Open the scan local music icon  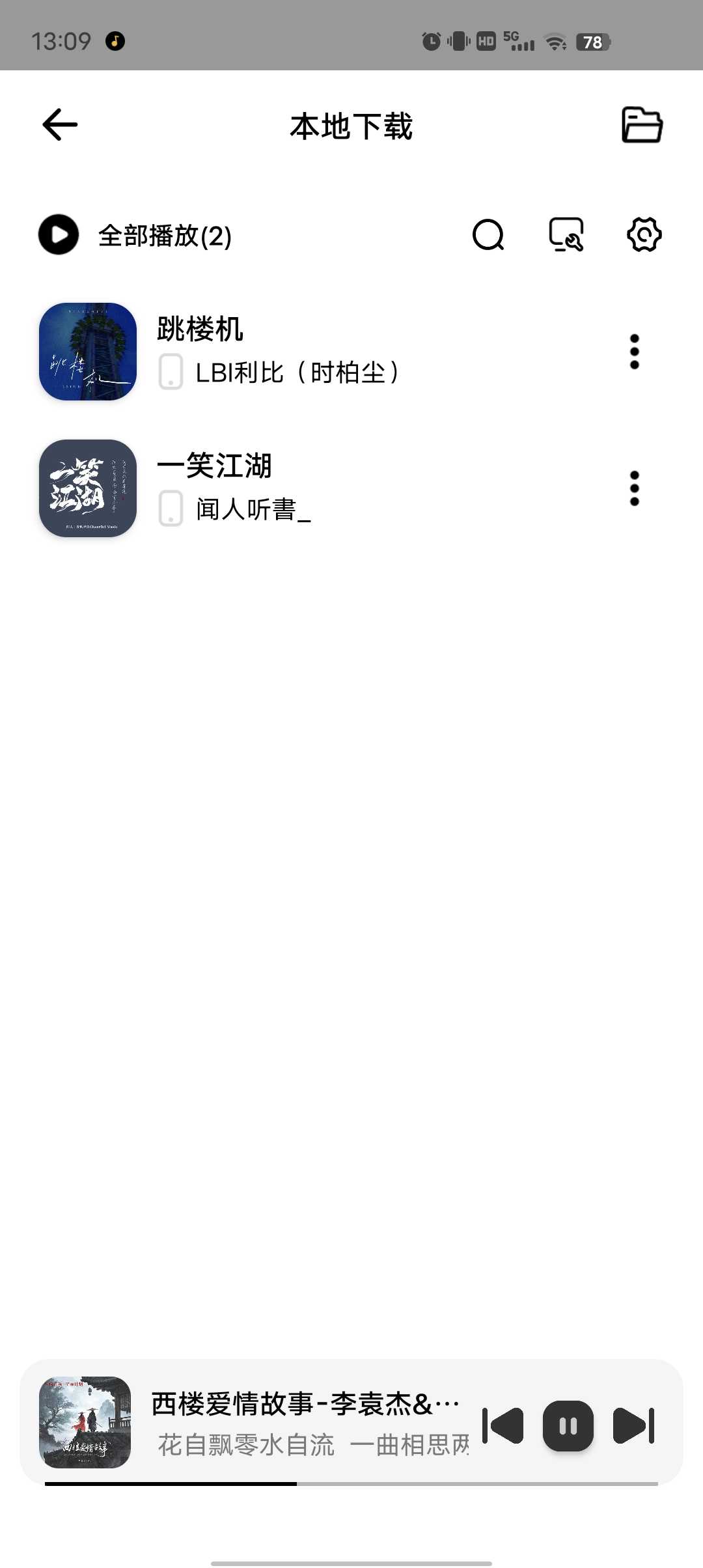566,235
